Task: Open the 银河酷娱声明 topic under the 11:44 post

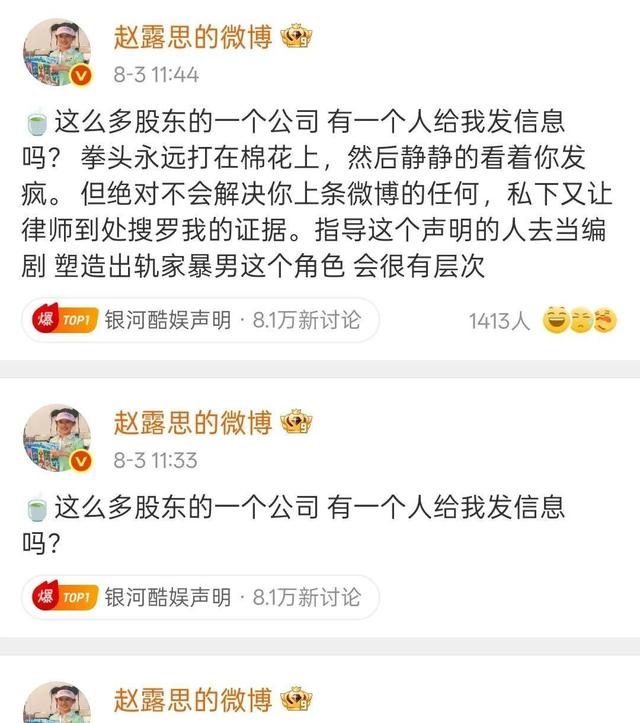Action: [x=200, y=321]
